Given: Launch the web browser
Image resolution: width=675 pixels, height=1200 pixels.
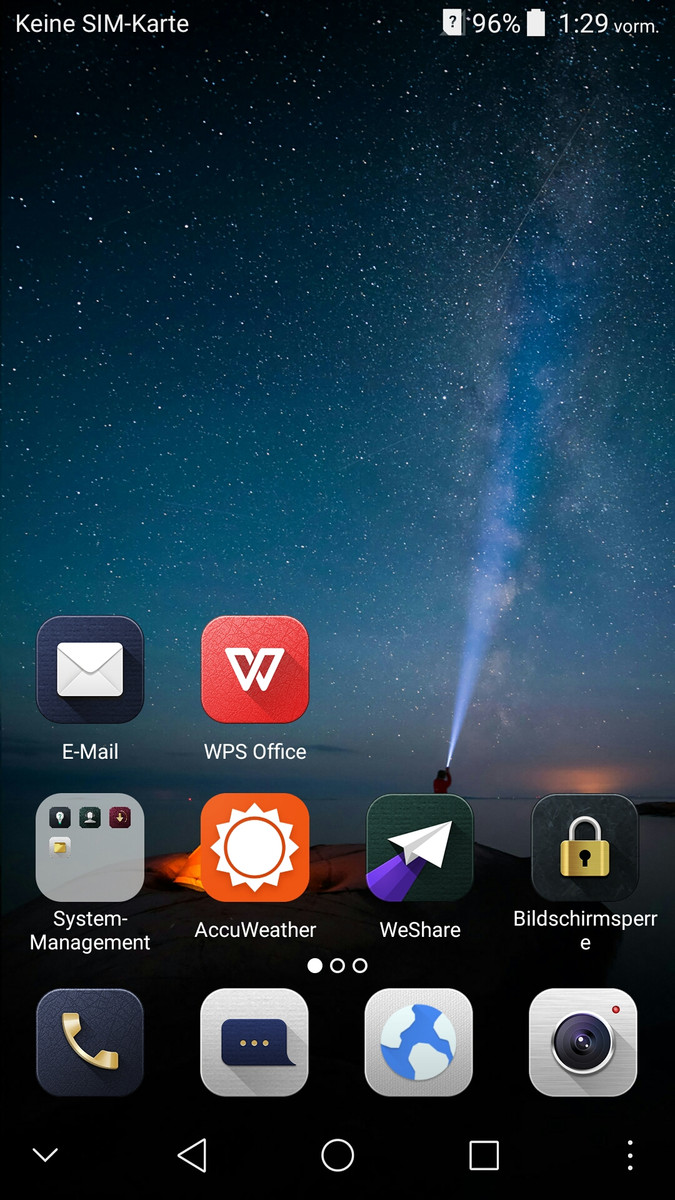Looking at the screenshot, I should pos(418,1042).
